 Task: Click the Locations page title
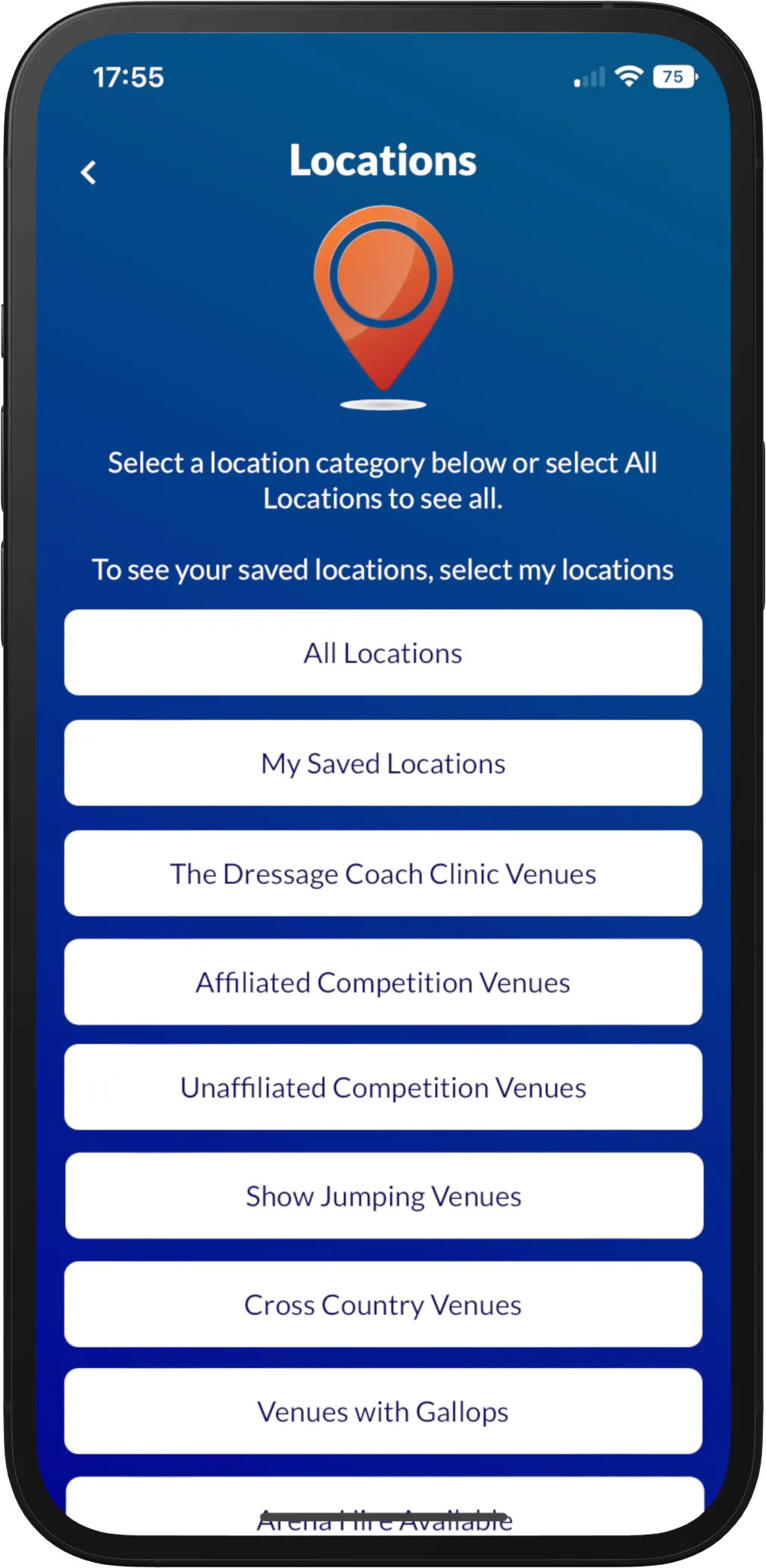coord(383,160)
